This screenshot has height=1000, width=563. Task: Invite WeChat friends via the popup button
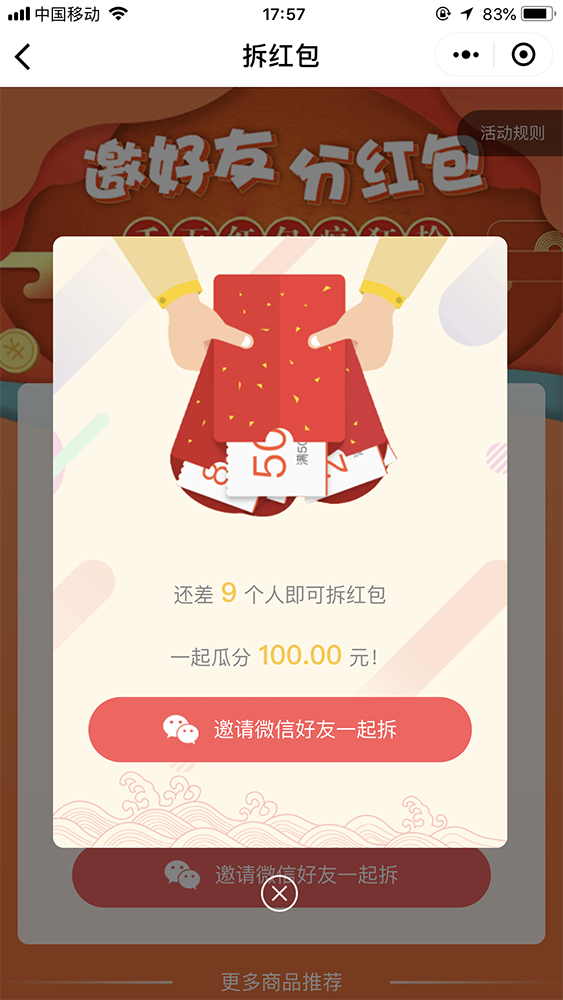(x=280, y=730)
